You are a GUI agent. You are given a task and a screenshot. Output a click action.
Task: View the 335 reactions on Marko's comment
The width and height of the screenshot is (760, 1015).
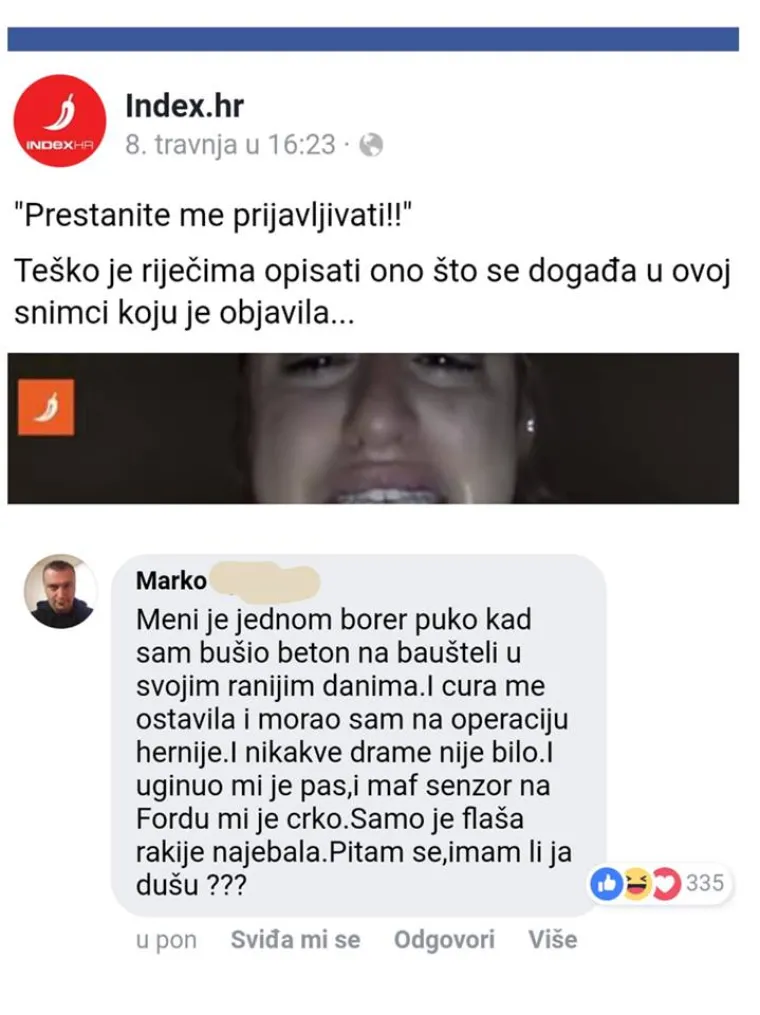pyautogui.click(x=658, y=883)
